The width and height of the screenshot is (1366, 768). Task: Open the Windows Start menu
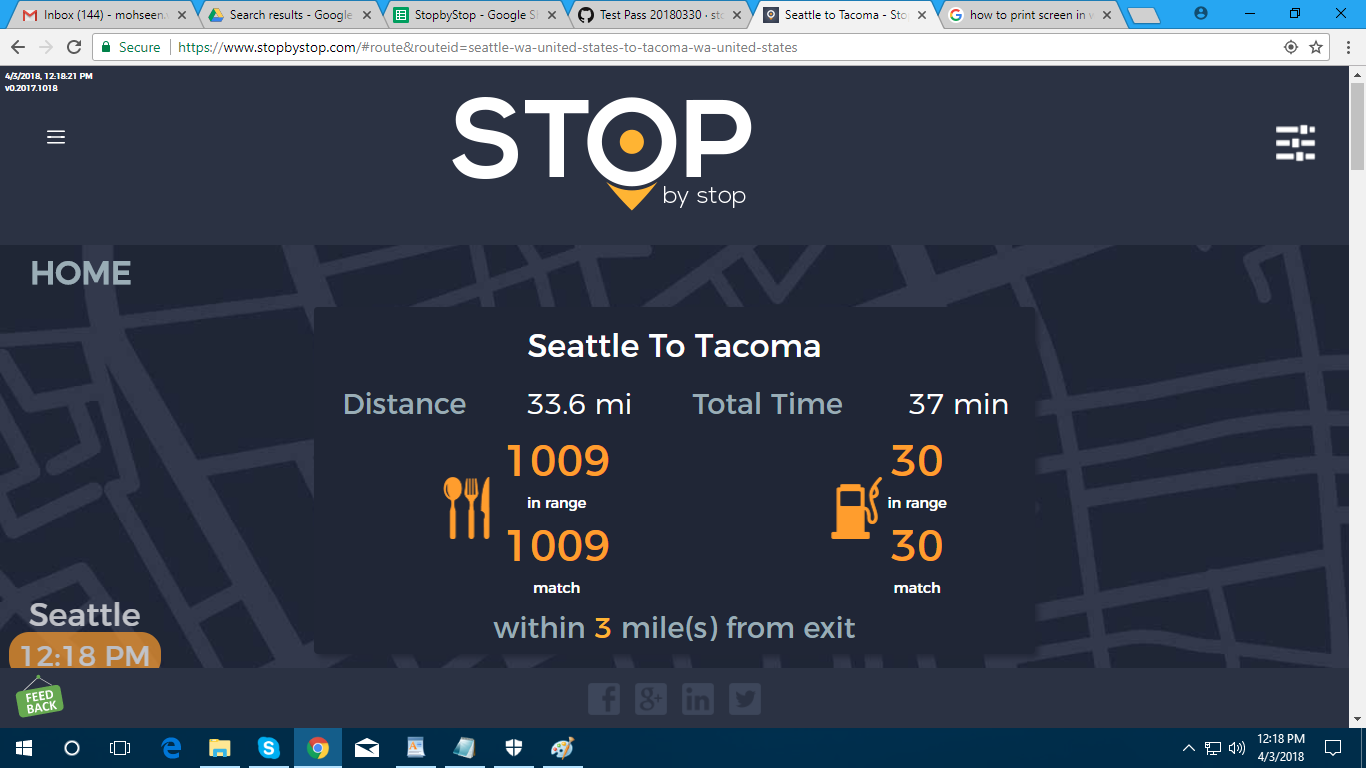point(23,747)
